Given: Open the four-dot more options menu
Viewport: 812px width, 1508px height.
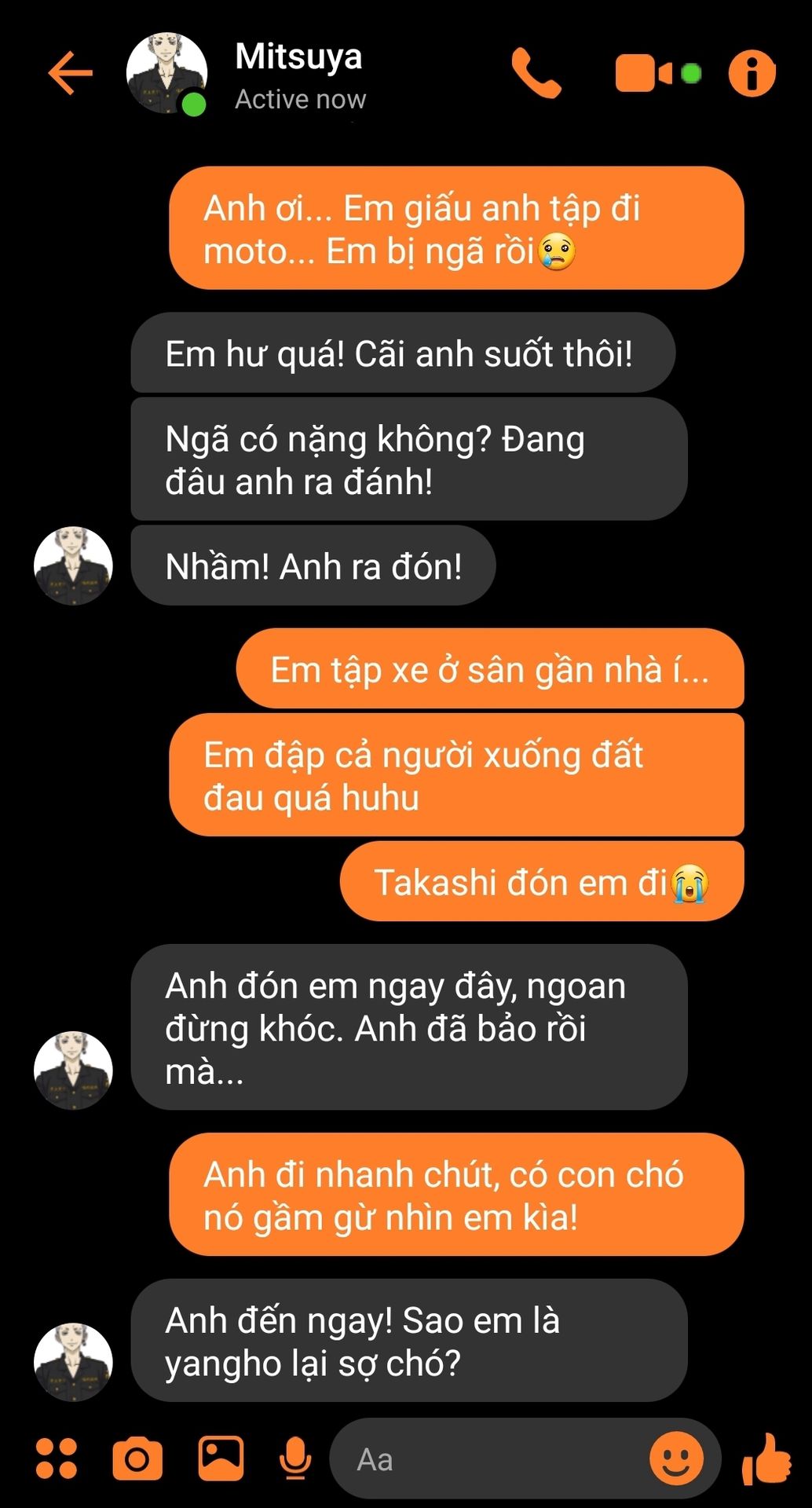Looking at the screenshot, I should pos(57,1459).
